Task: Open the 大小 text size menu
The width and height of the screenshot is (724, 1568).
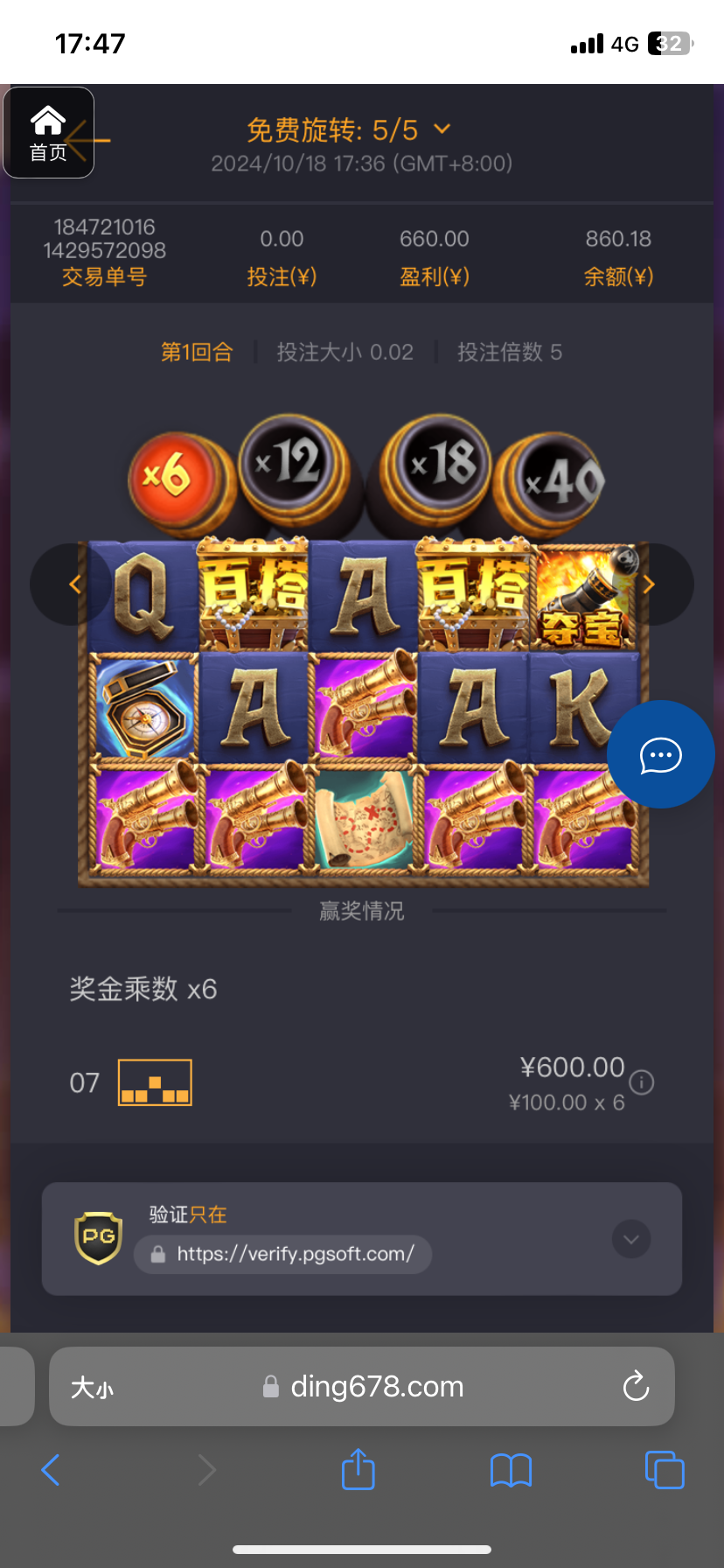Action: (92, 1388)
